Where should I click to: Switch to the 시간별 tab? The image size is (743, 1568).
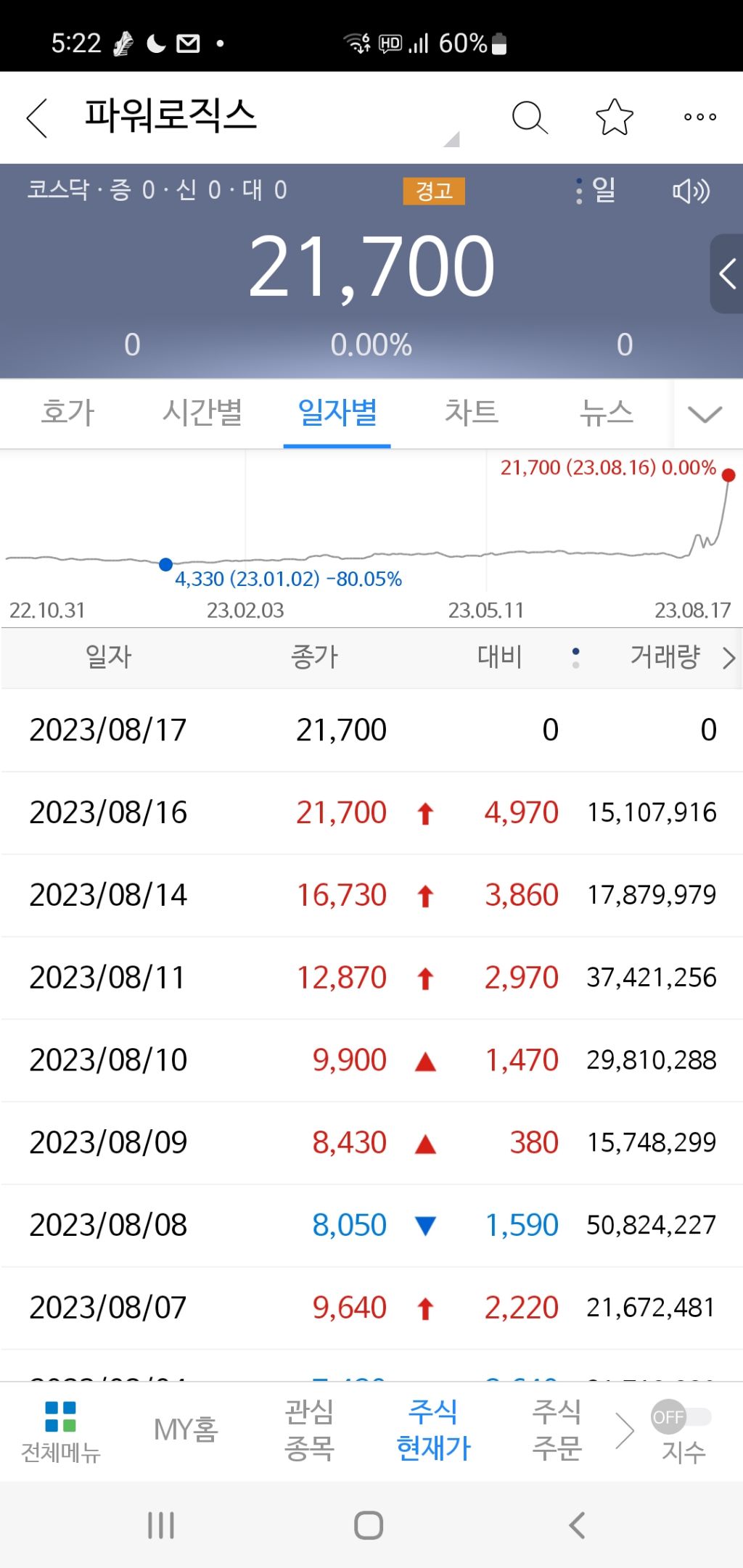(202, 413)
